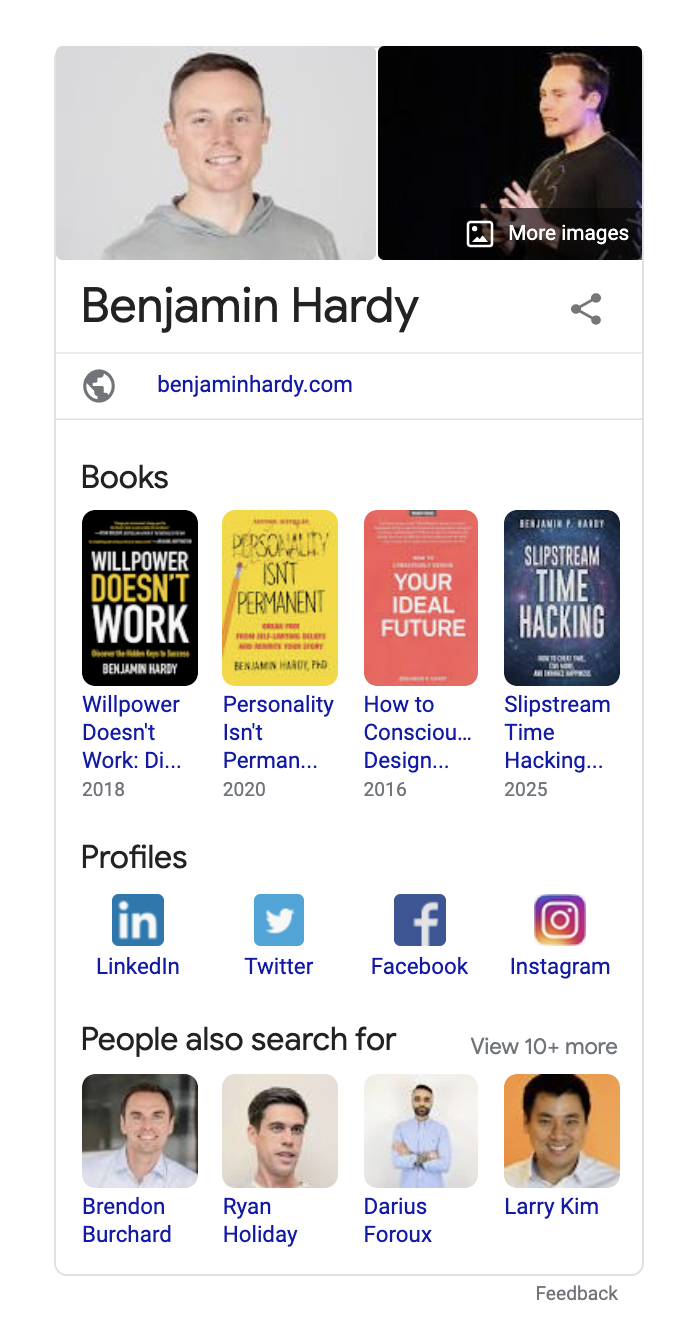Visit the benjaminhardy.com website link
The width and height of the screenshot is (692, 1330).
click(254, 385)
